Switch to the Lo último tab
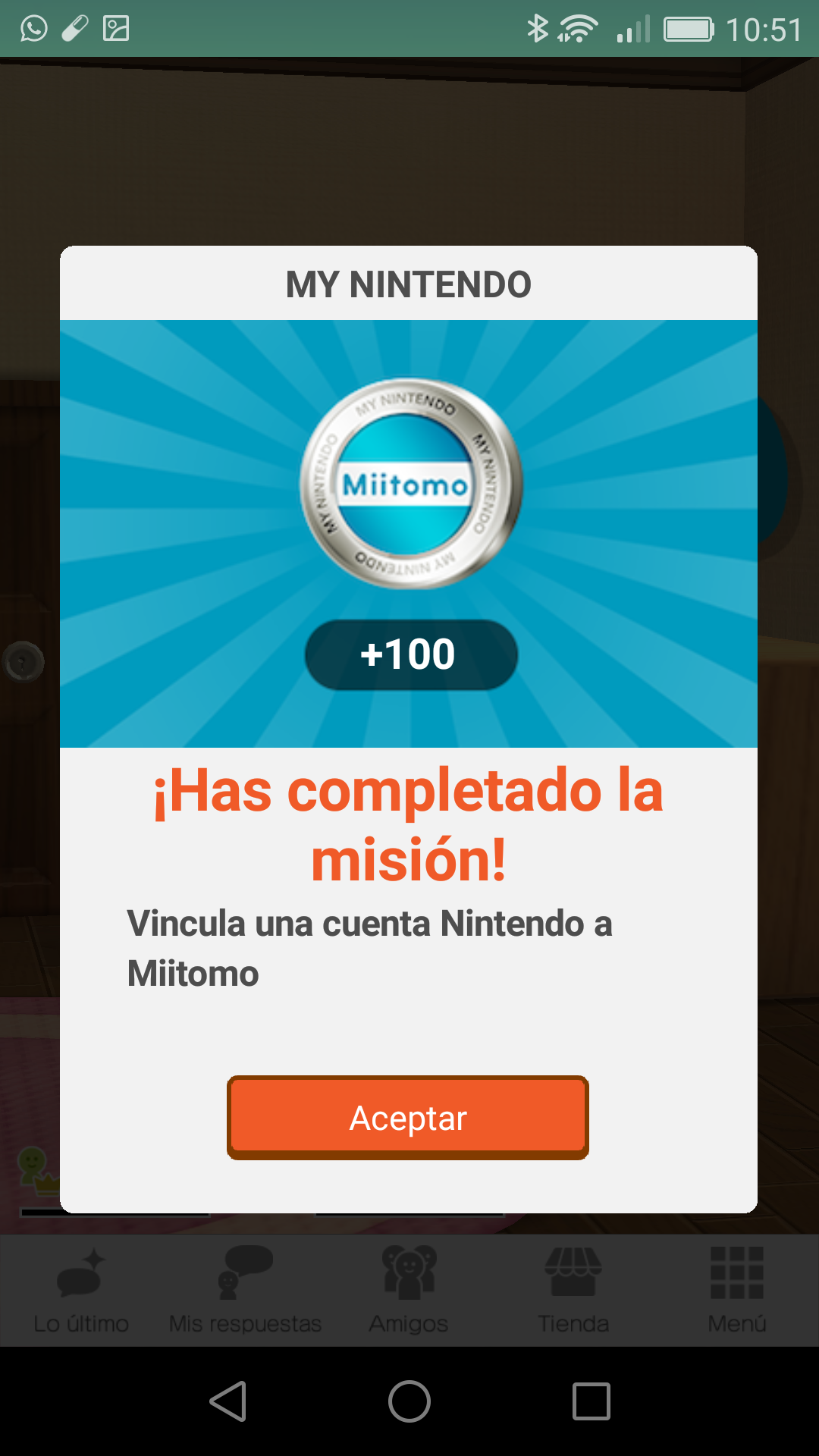This screenshot has height=1456, width=819. (81, 1291)
